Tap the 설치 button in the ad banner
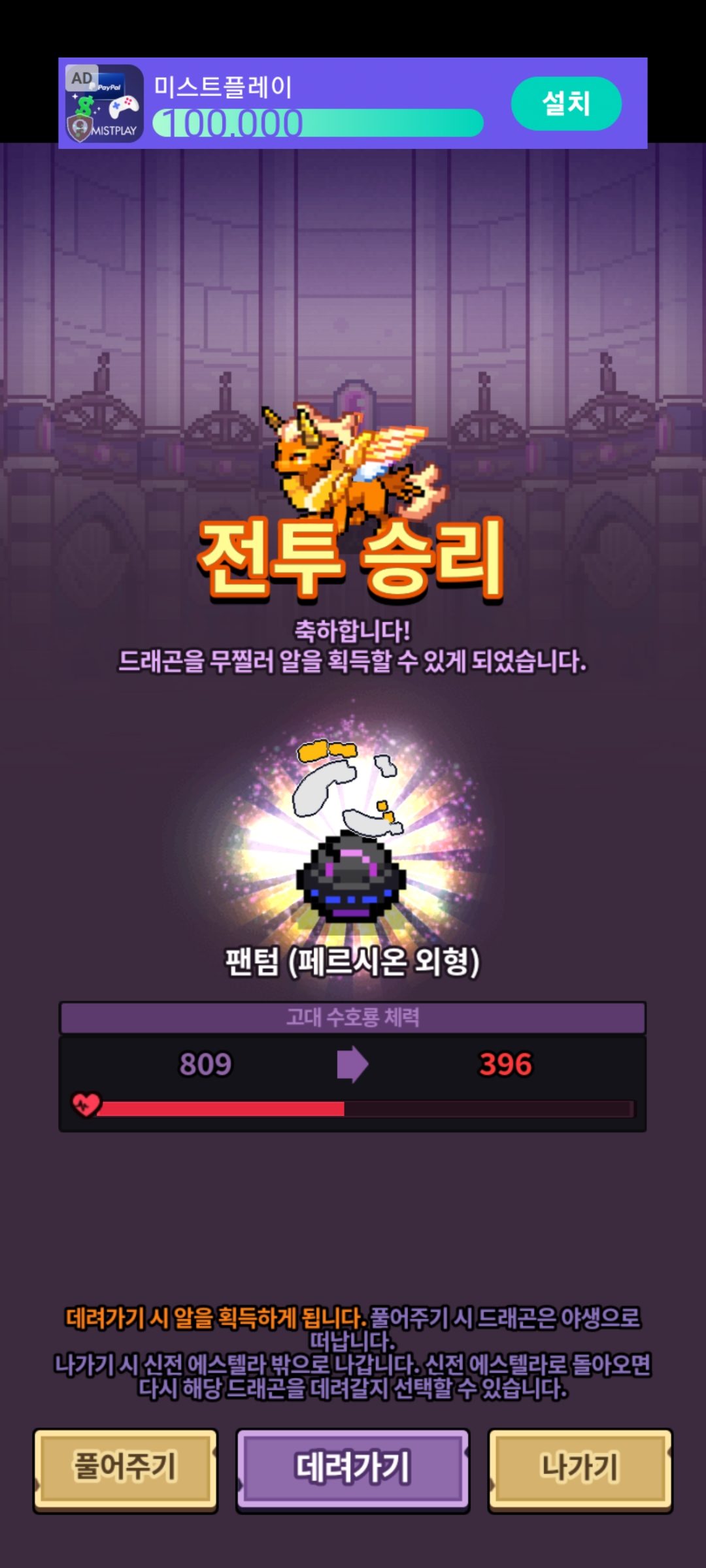The height and width of the screenshot is (1568, 706). [x=566, y=103]
